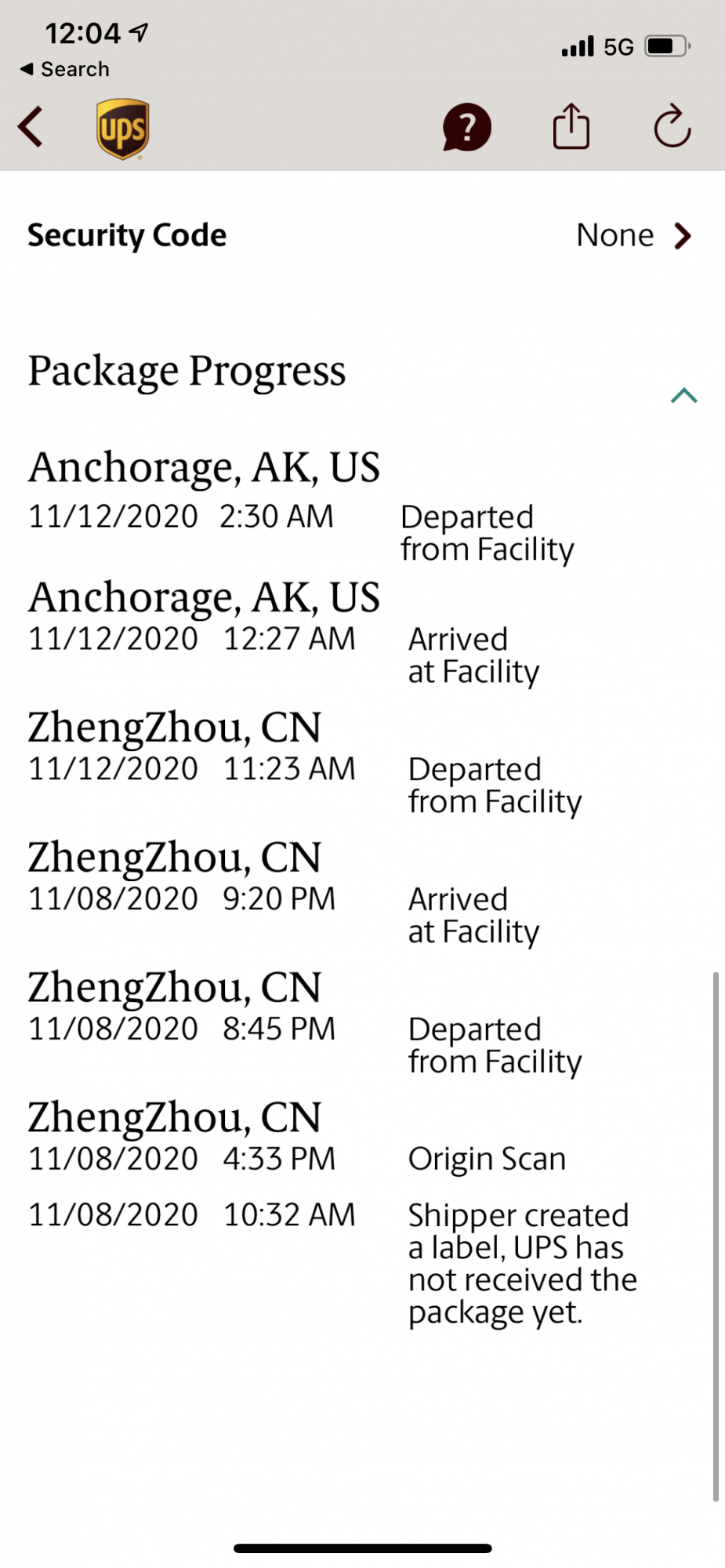The height and width of the screenshot is (1568, 725).
Task: Open the Security Code row
Action: [x=361, y=235]
